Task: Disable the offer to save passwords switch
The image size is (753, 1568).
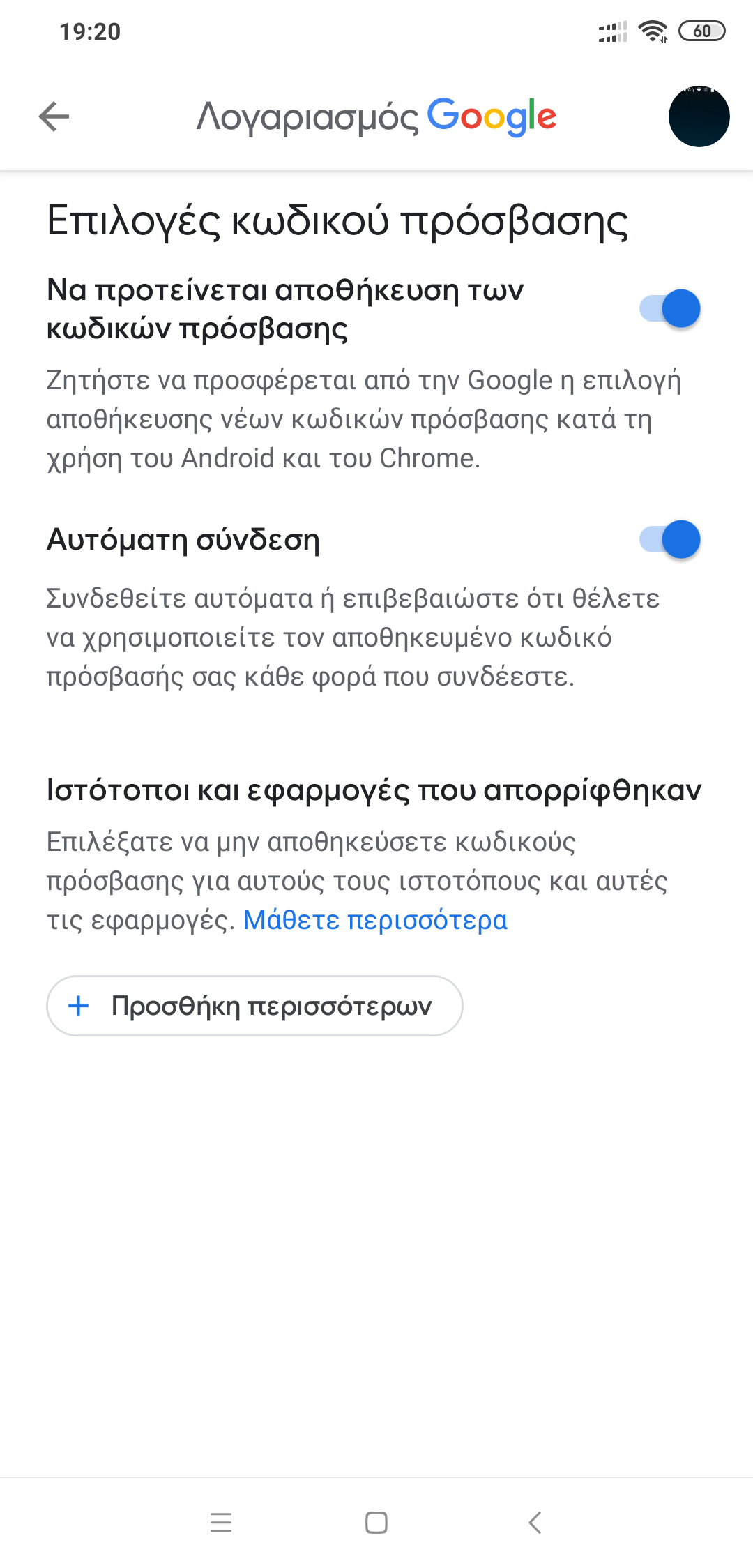Action: pyautogui.click(x=670, y=309)
